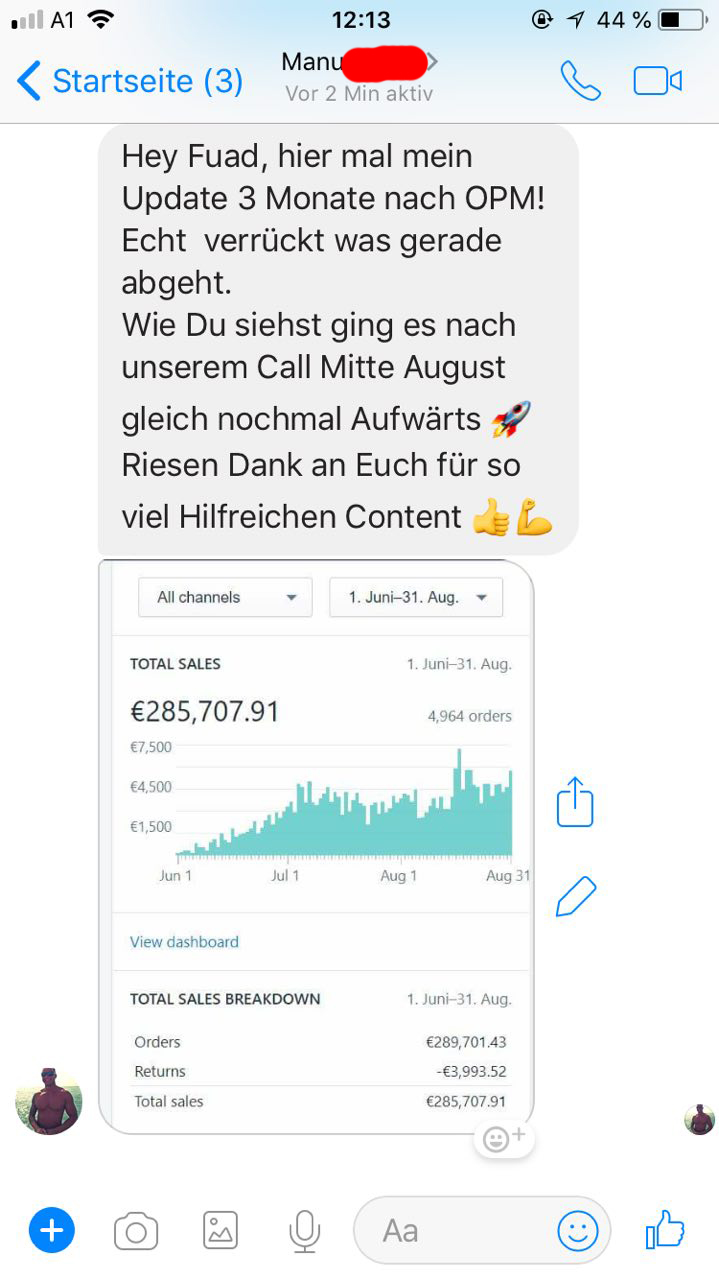Image resolution: width=719 pixels, height=1280 pixels.
Task: Edit the received image with the pencil
Action: (x=575, y=897)
